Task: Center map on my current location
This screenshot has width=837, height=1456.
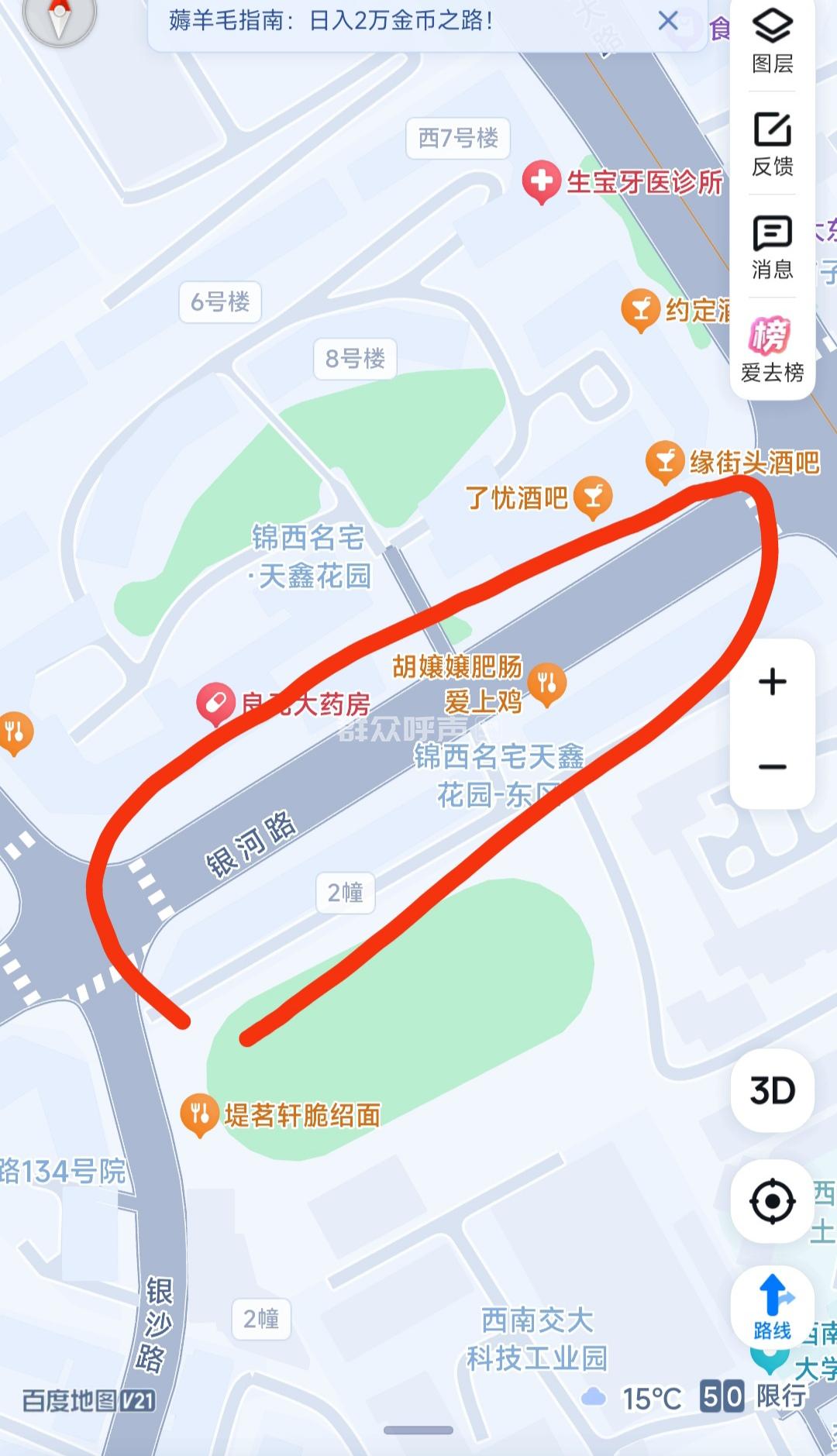Action: click(x=772, y=1202)
